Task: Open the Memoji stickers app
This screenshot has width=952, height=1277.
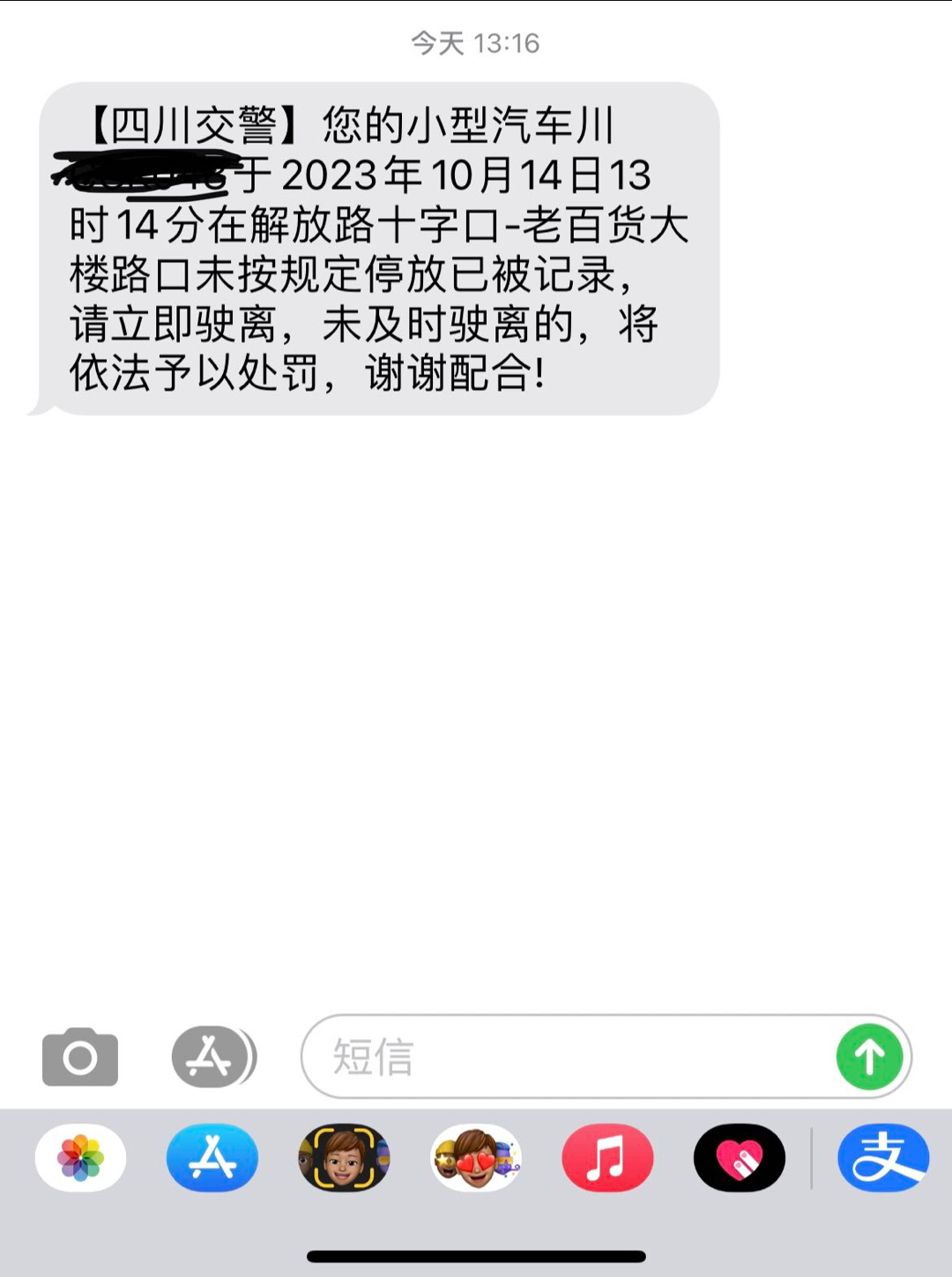Action: pyautogui.click(x=476, y=1158)
